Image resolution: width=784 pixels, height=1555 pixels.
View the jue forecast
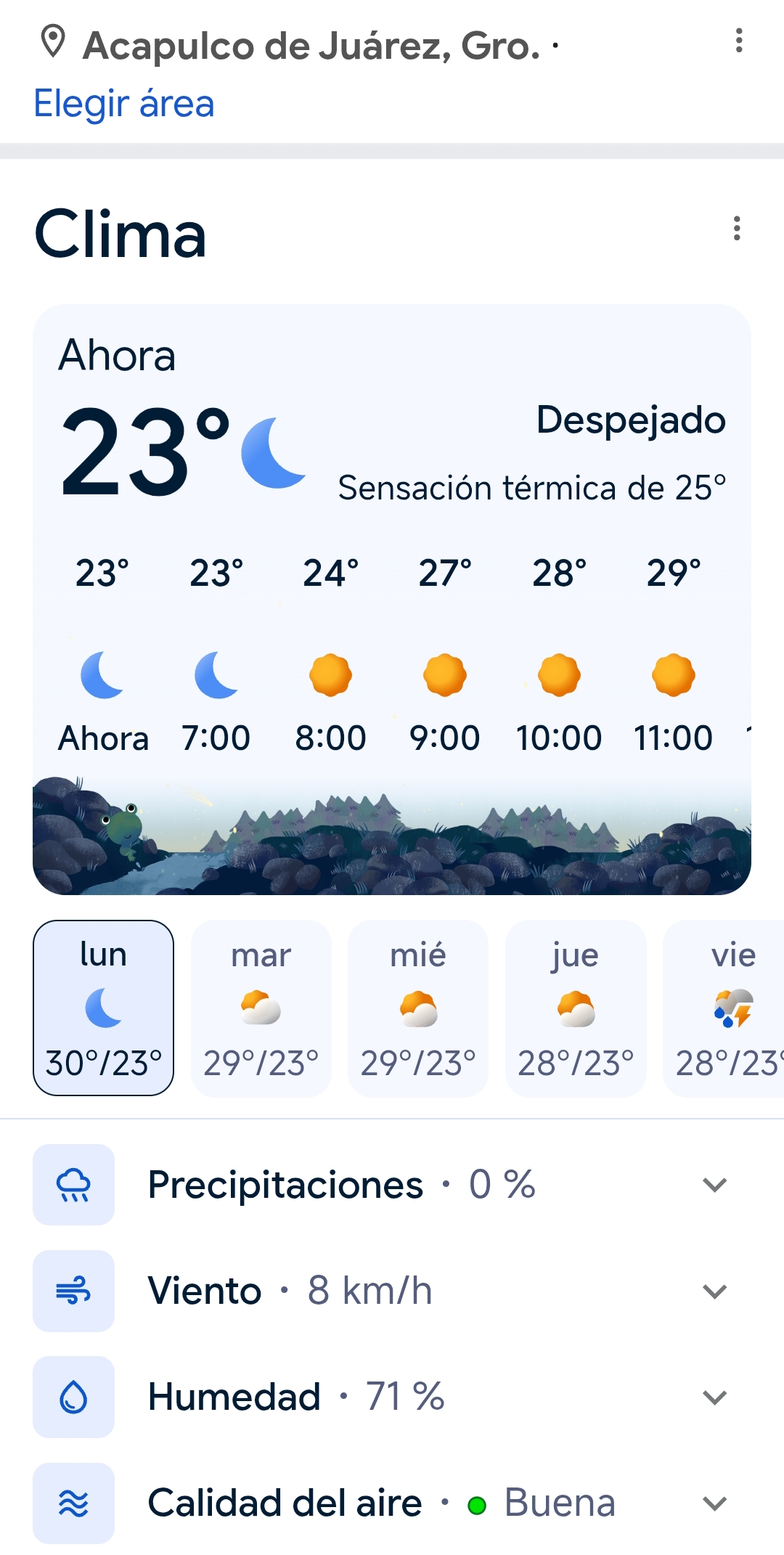pyautogui.click(x=576, y=1008)
